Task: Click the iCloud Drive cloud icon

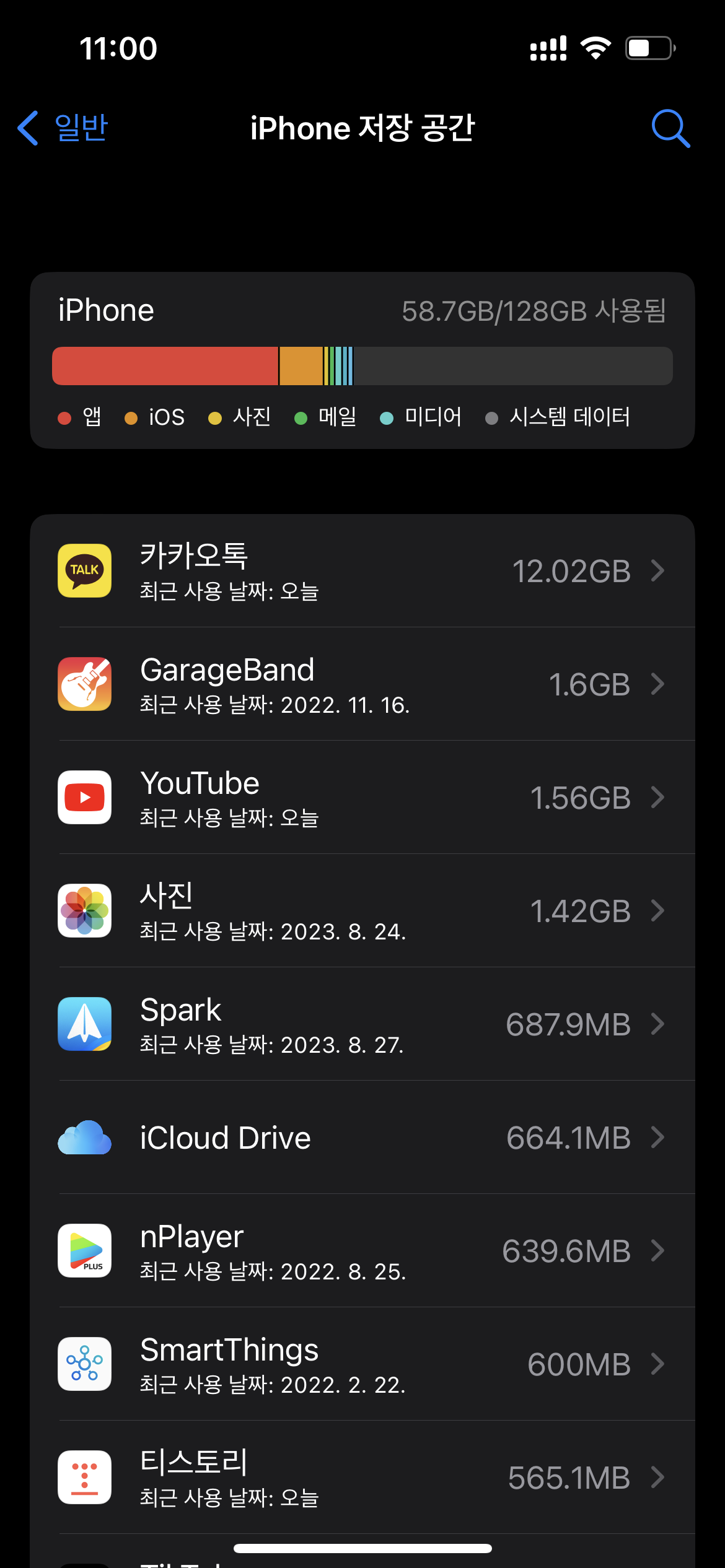Action: tap(84, 1138)
